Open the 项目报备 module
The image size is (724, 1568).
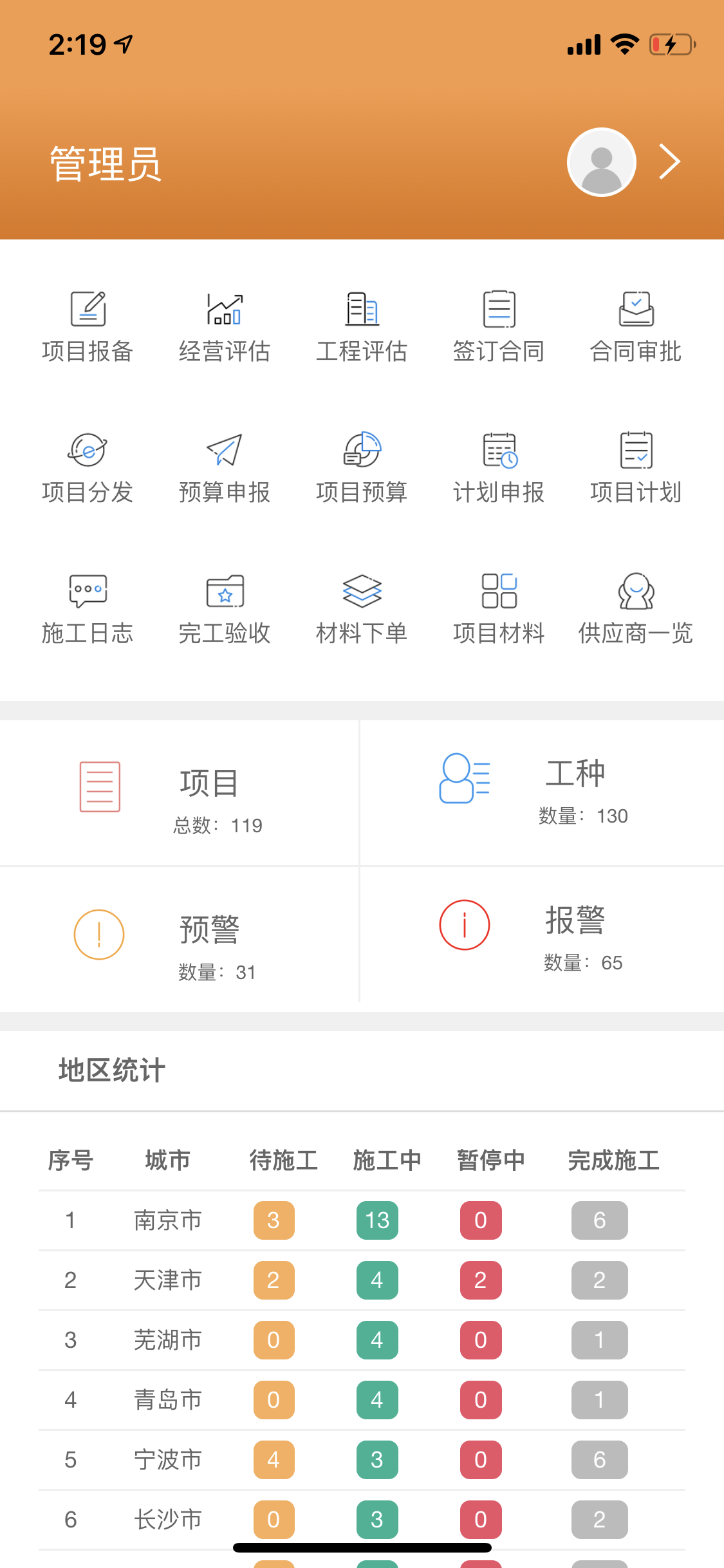(x=88, y=327)
